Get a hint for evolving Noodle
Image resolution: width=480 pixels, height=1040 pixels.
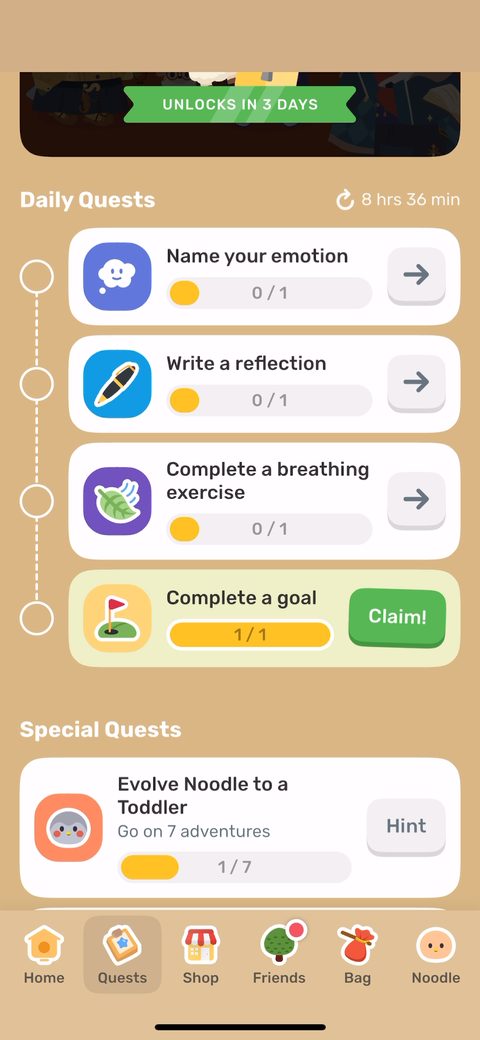pos(406,826)
